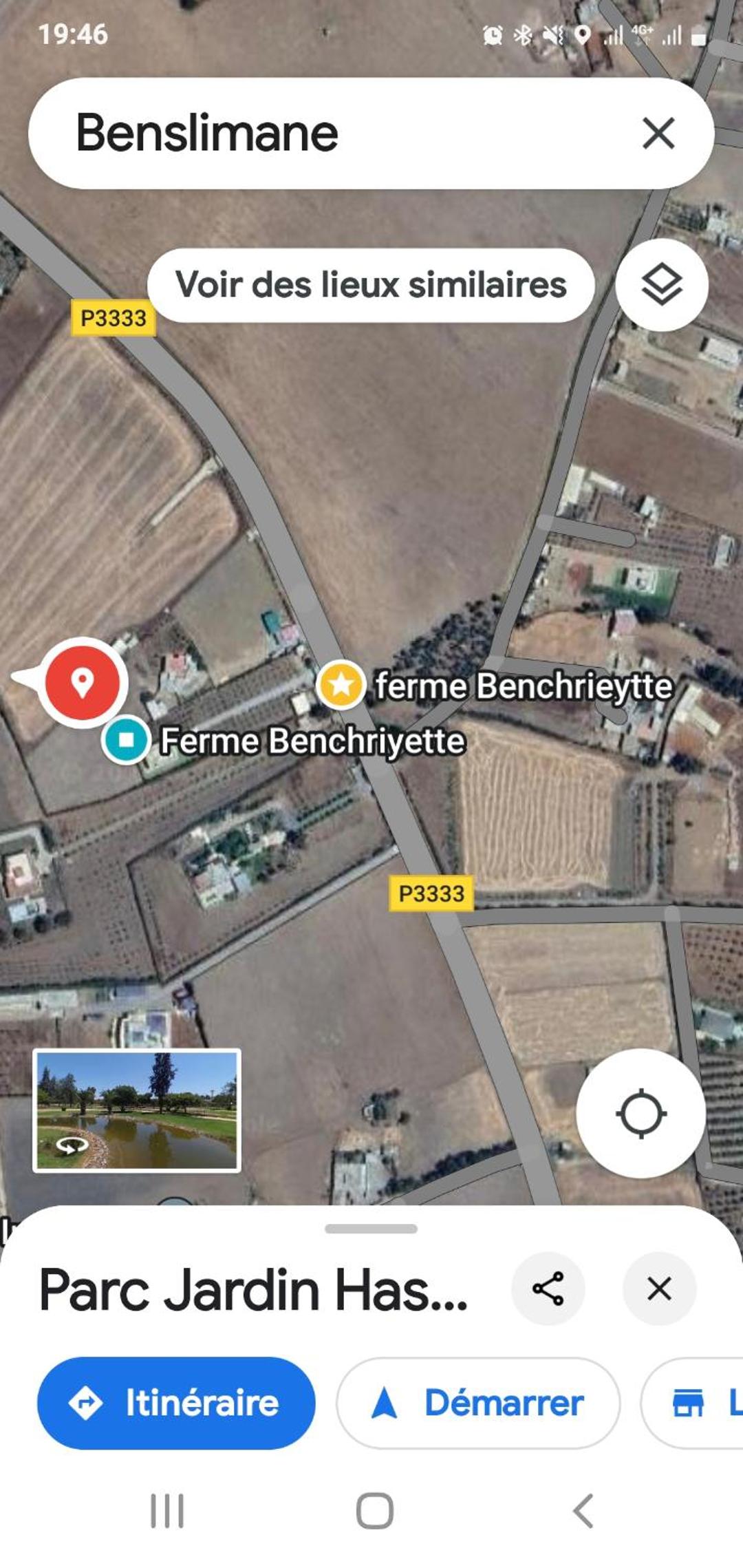Tap Voir des lieux similaires chip
Viewport: 743px width, 1568px height.
[x=371, y=285]
